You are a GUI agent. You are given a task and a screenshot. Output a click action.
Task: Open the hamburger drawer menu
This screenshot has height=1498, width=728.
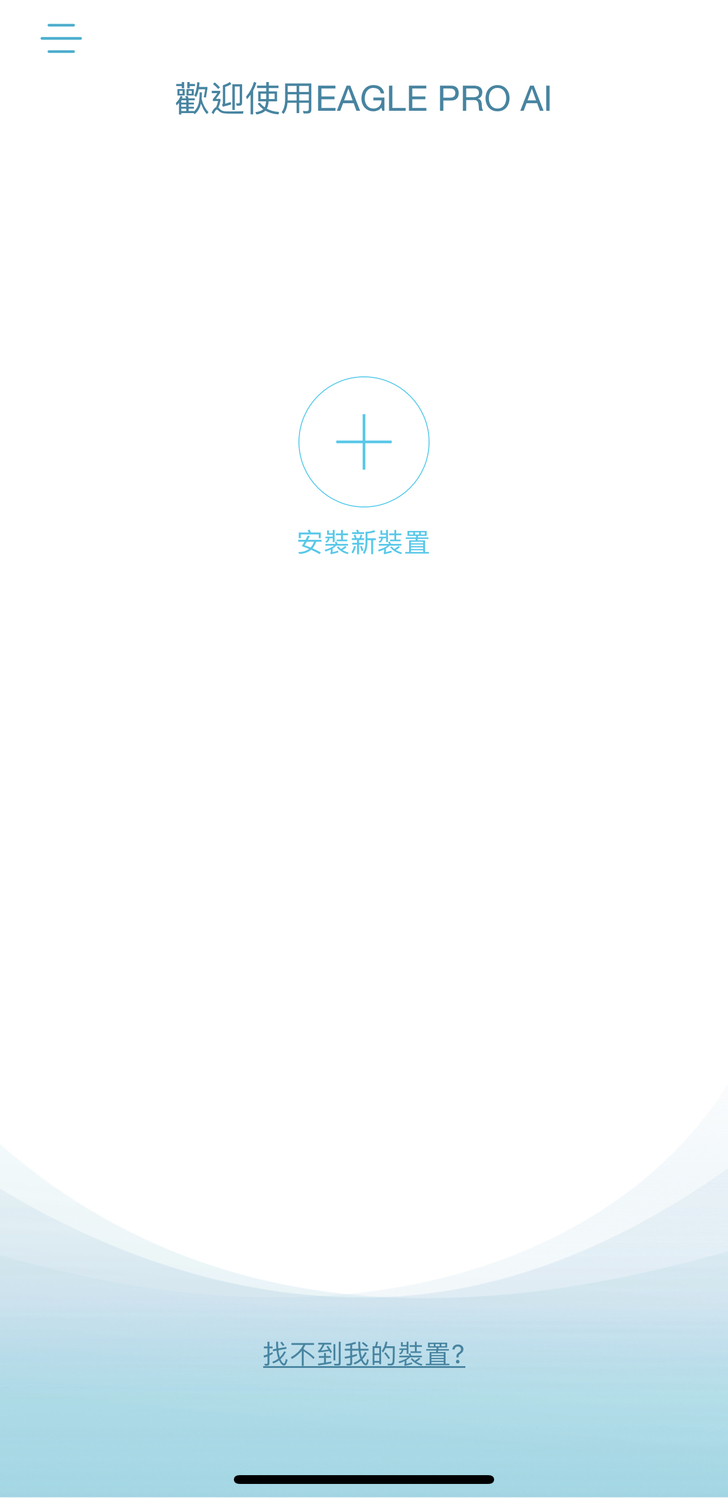[61, 38]
